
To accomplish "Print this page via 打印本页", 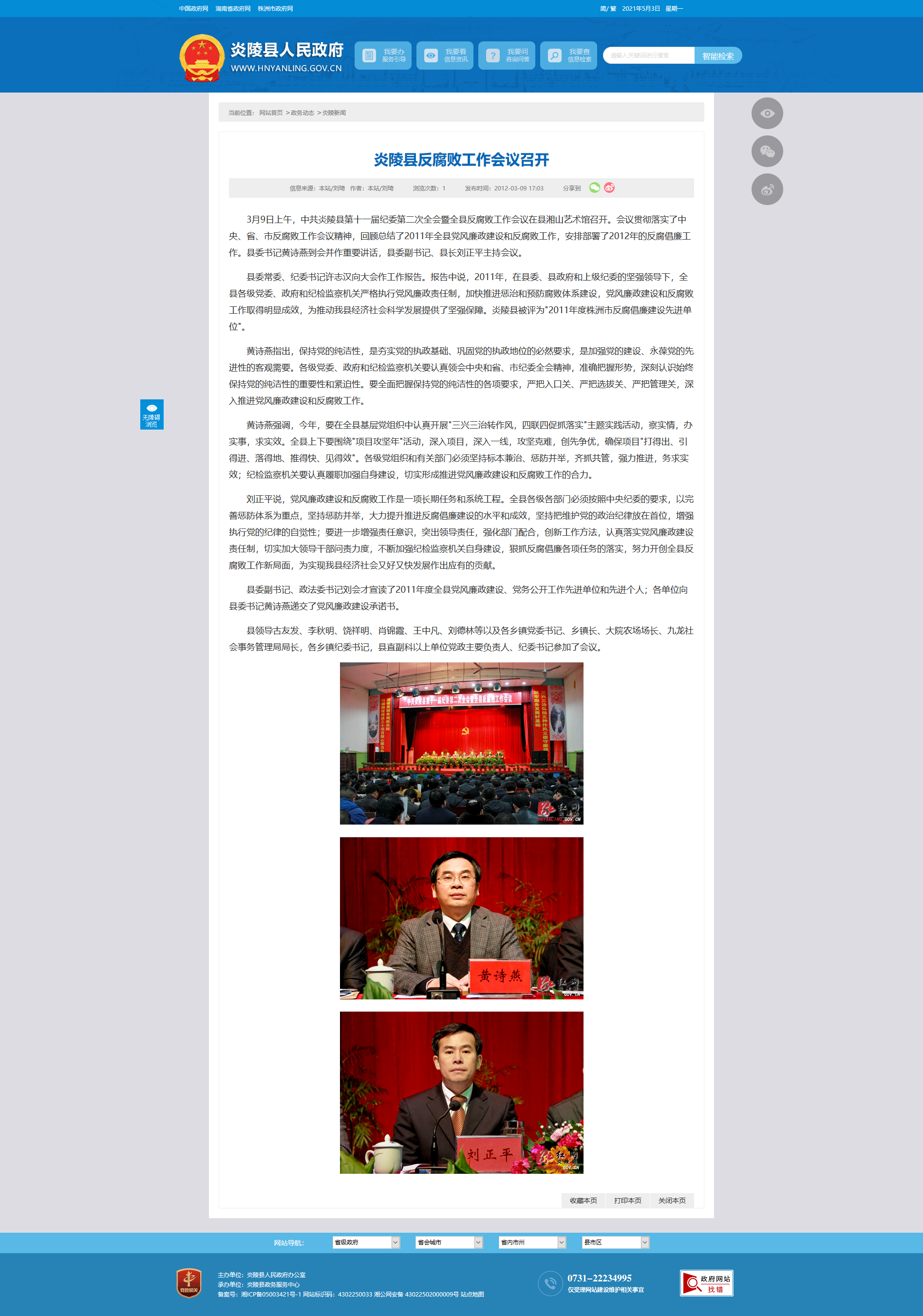I will pos(627,1200).
